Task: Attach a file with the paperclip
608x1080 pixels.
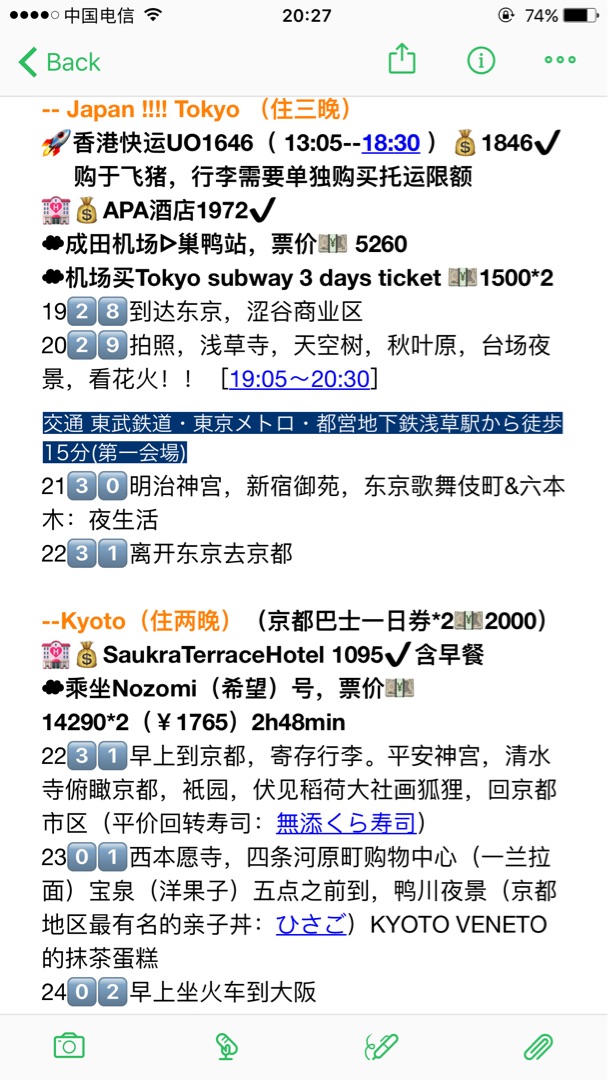Action: coord(538,1046)
